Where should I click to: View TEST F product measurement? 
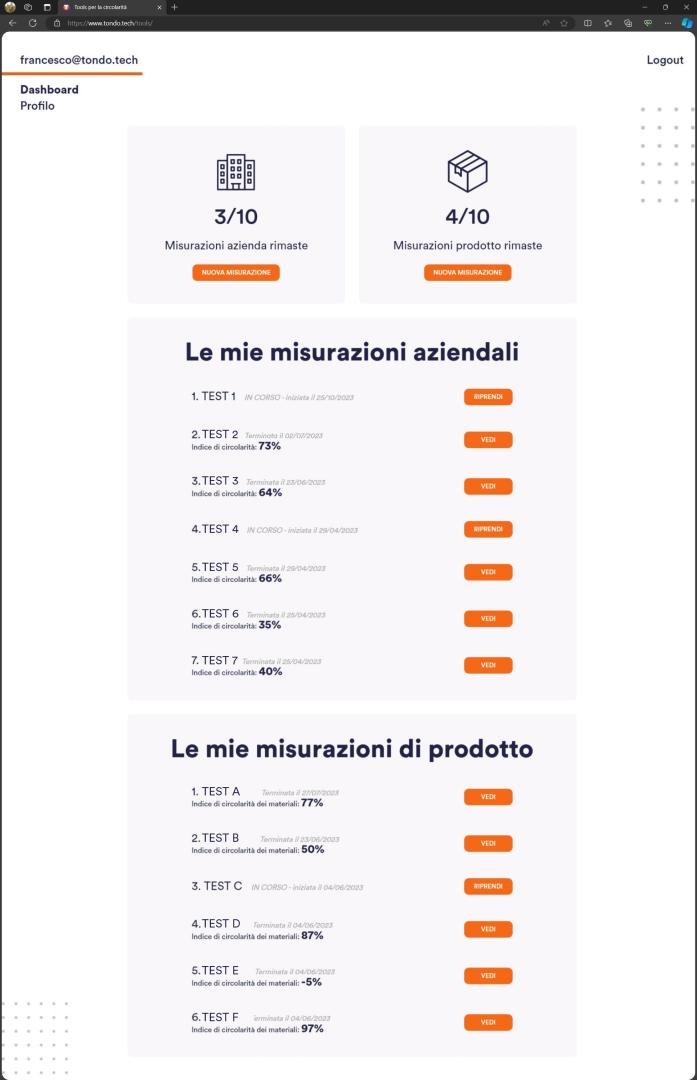coord(488,1022)
